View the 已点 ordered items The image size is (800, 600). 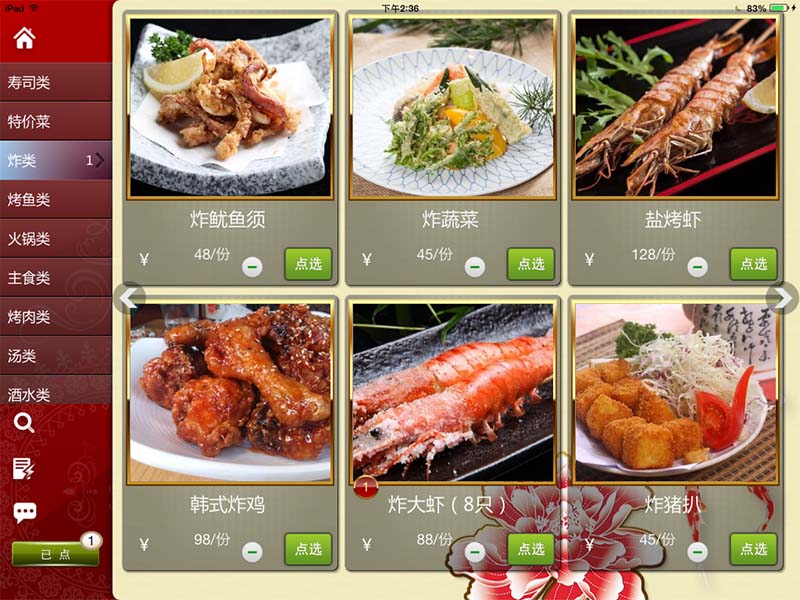(55, 554)
